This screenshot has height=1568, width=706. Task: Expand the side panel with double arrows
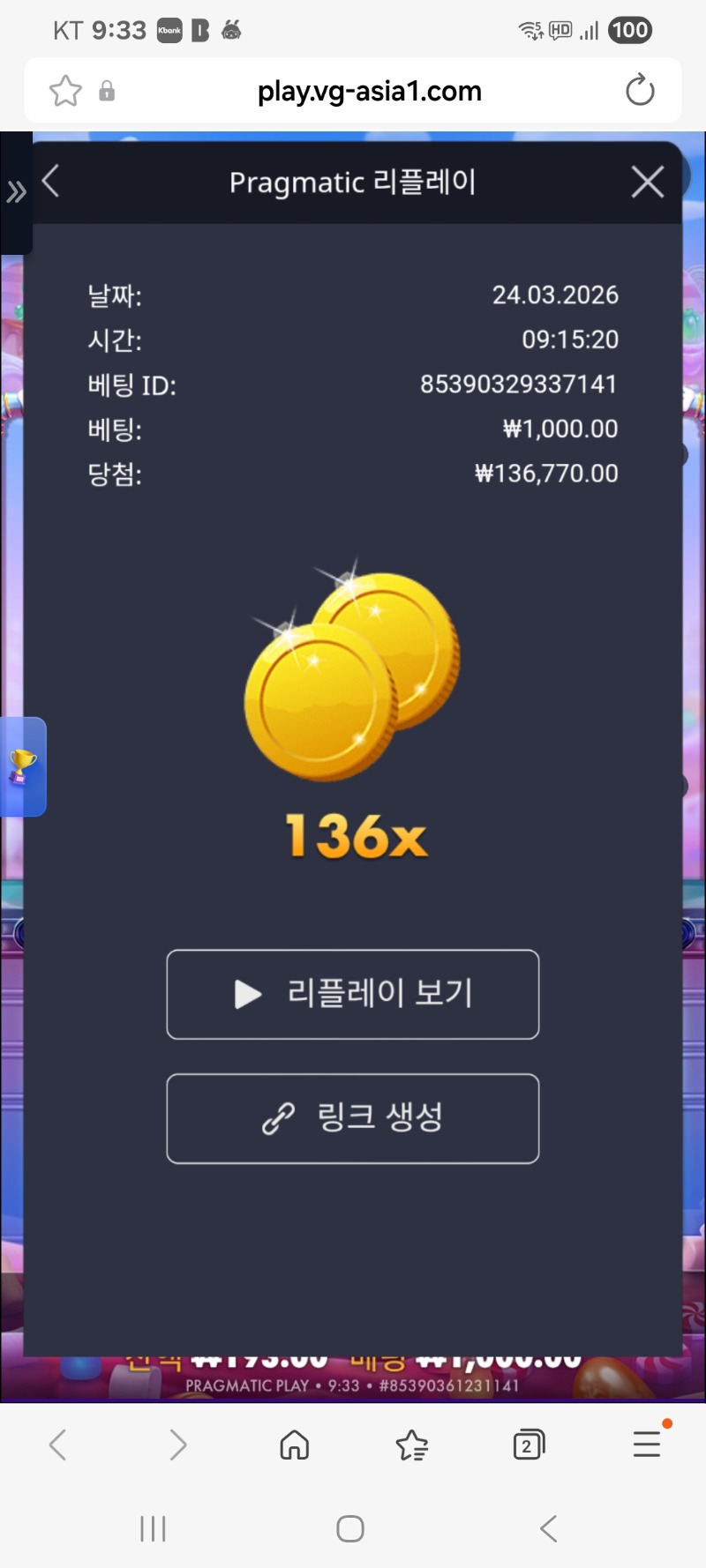coord(16,191)
